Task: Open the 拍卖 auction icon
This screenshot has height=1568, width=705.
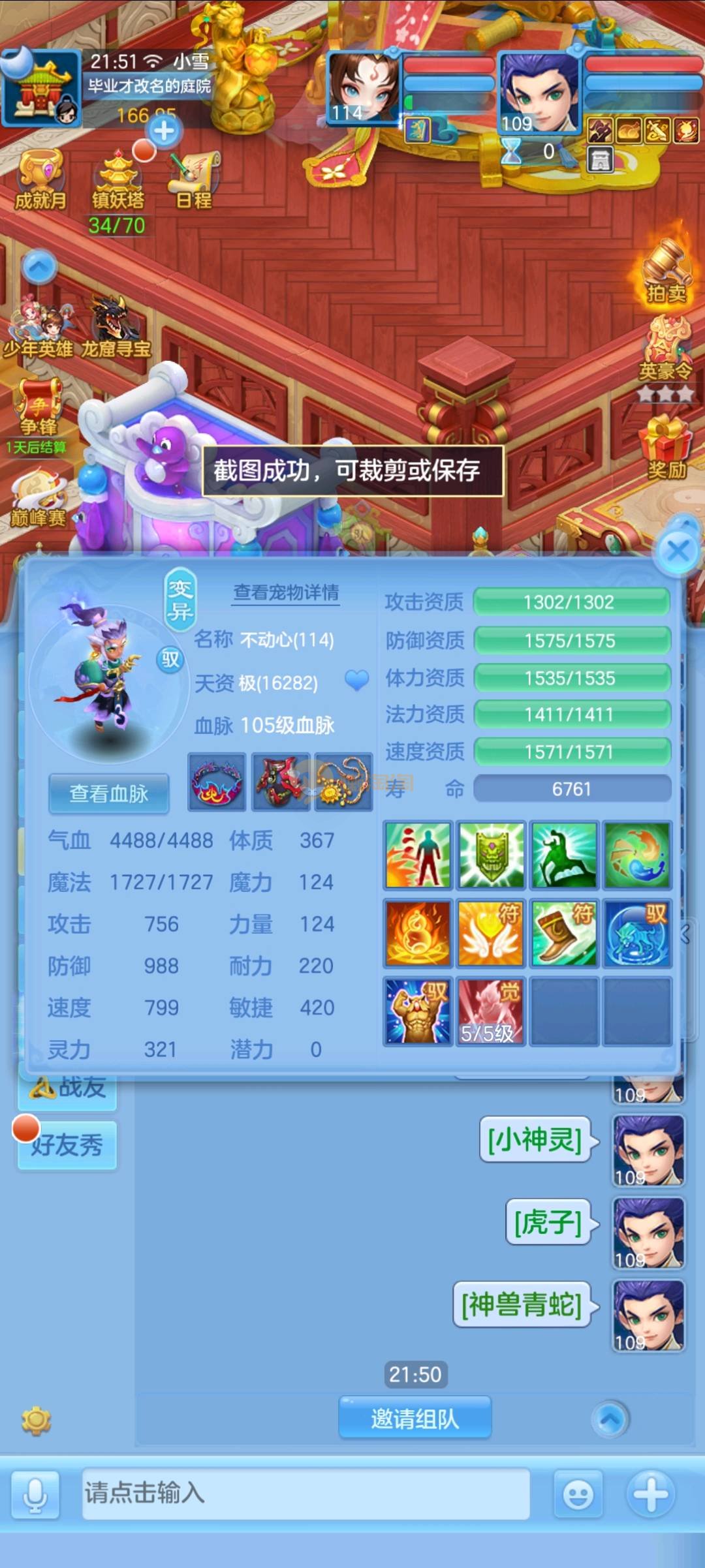Action: pyautogui.click(x=667, y=274)
